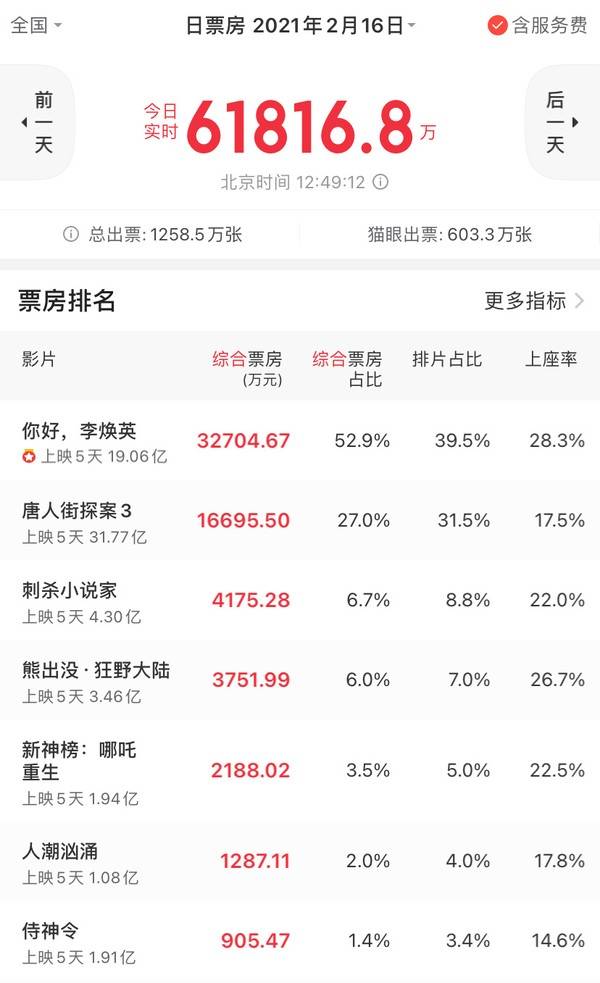Tap the info icon beside 北京时间
Image resolution: width=600 pixels, height=983 pixels.
[x=381, y=182]
